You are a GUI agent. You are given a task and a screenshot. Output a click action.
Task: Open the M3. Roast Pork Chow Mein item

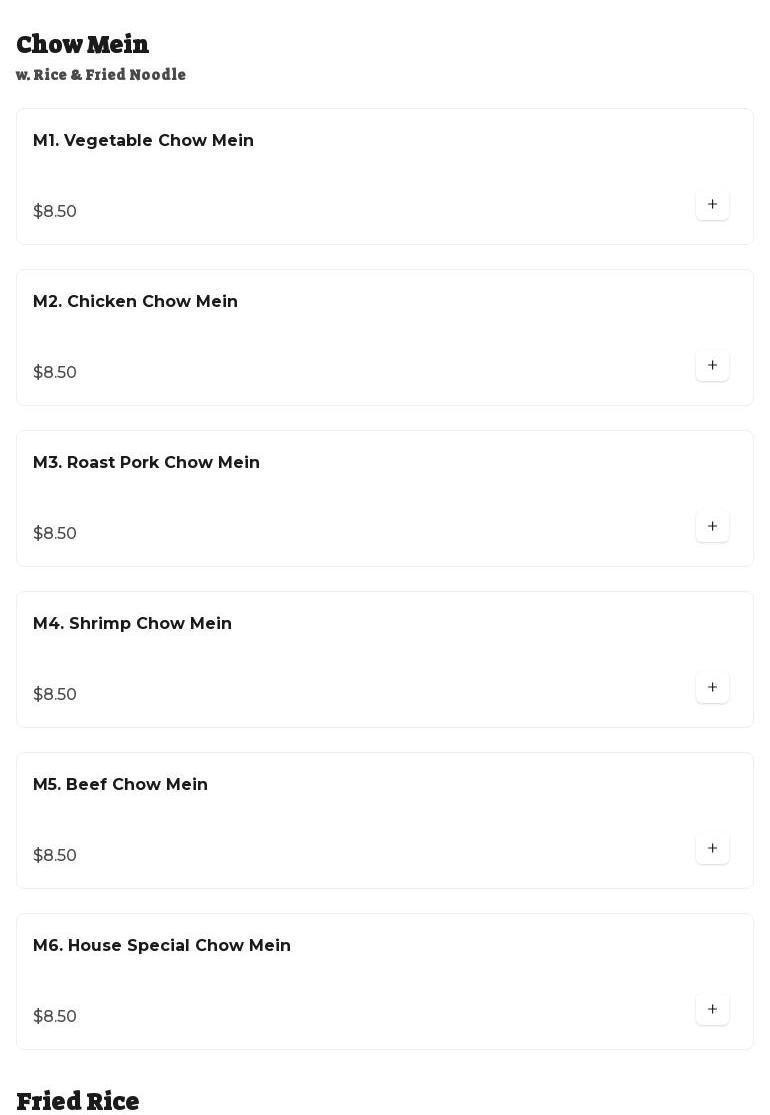(x=146, y=463)
